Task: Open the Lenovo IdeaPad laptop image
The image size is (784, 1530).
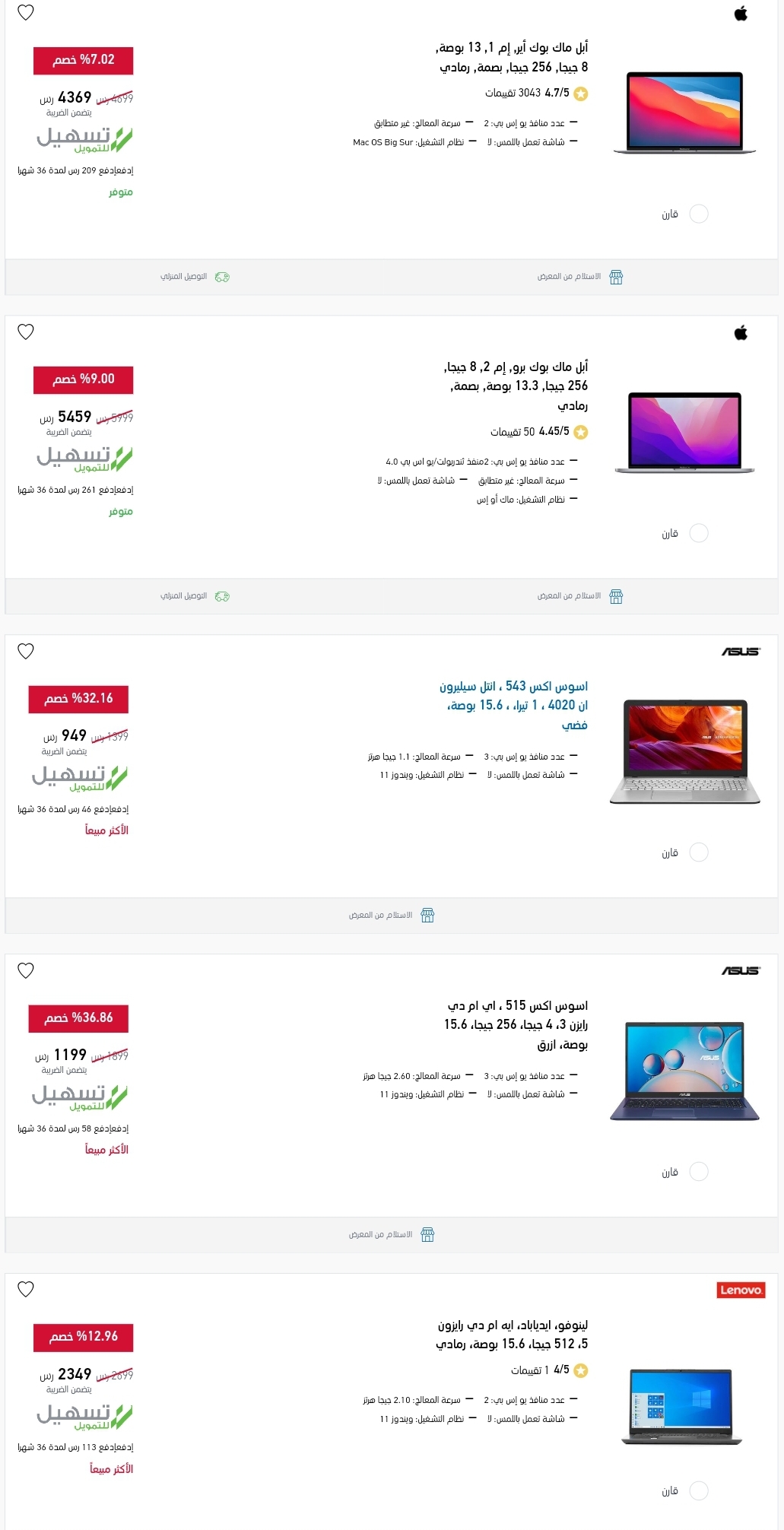Action: (x=682, y=1406)
